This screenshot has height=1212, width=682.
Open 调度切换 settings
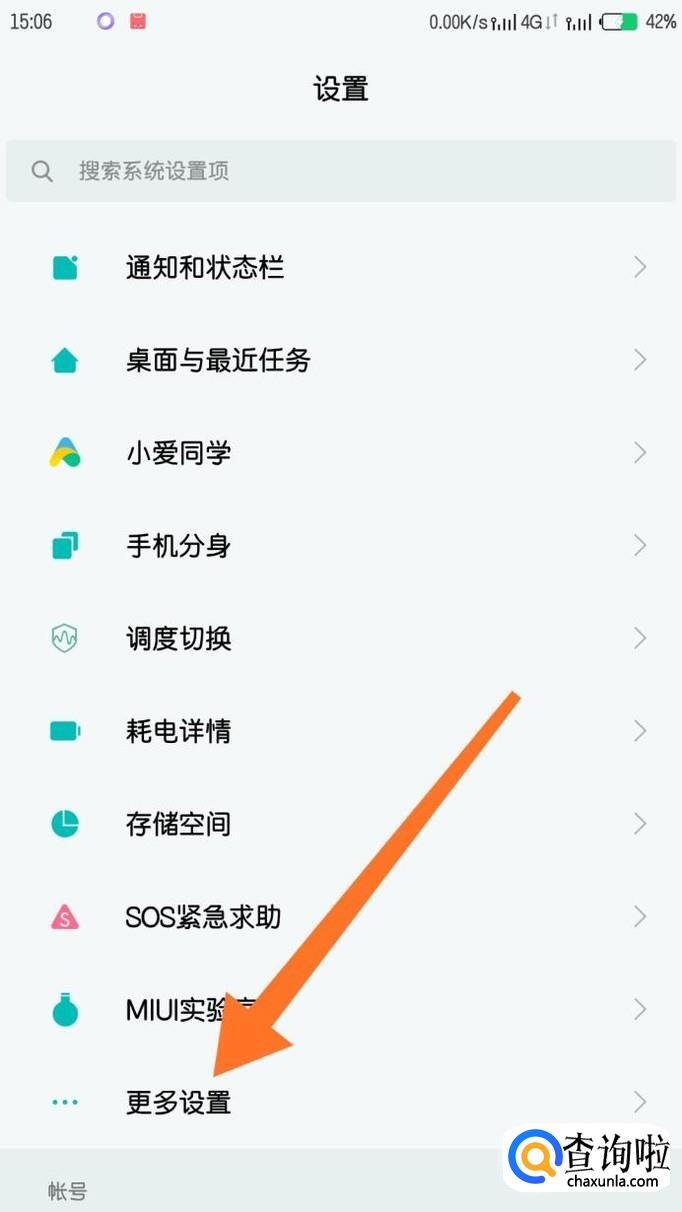(x=341, y=638)
